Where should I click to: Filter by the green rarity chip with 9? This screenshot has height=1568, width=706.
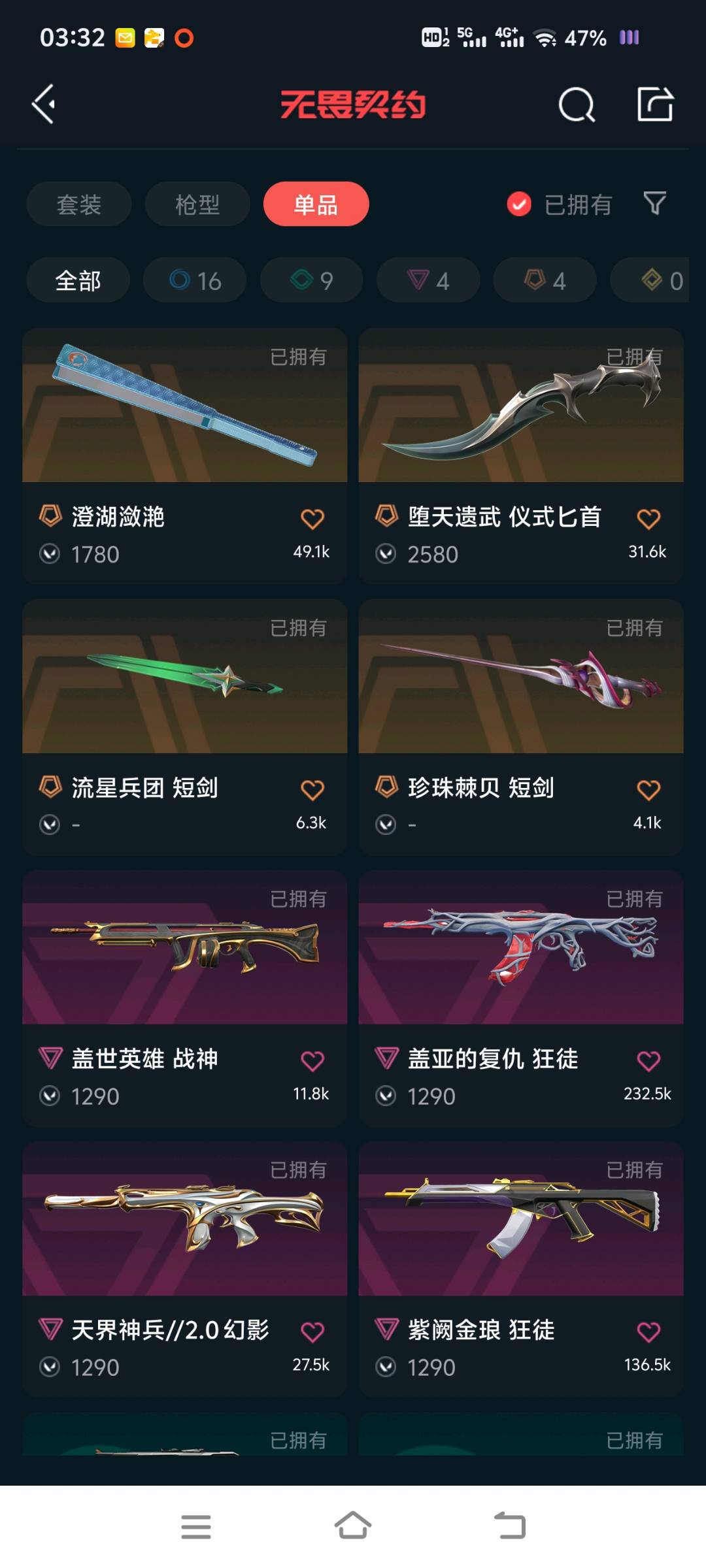[x=311, y=281]
